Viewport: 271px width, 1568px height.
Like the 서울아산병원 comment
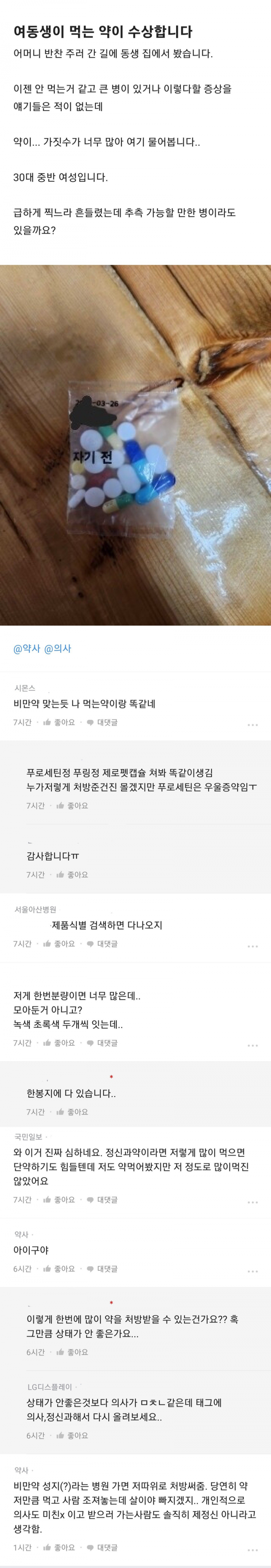coord(59,944)
